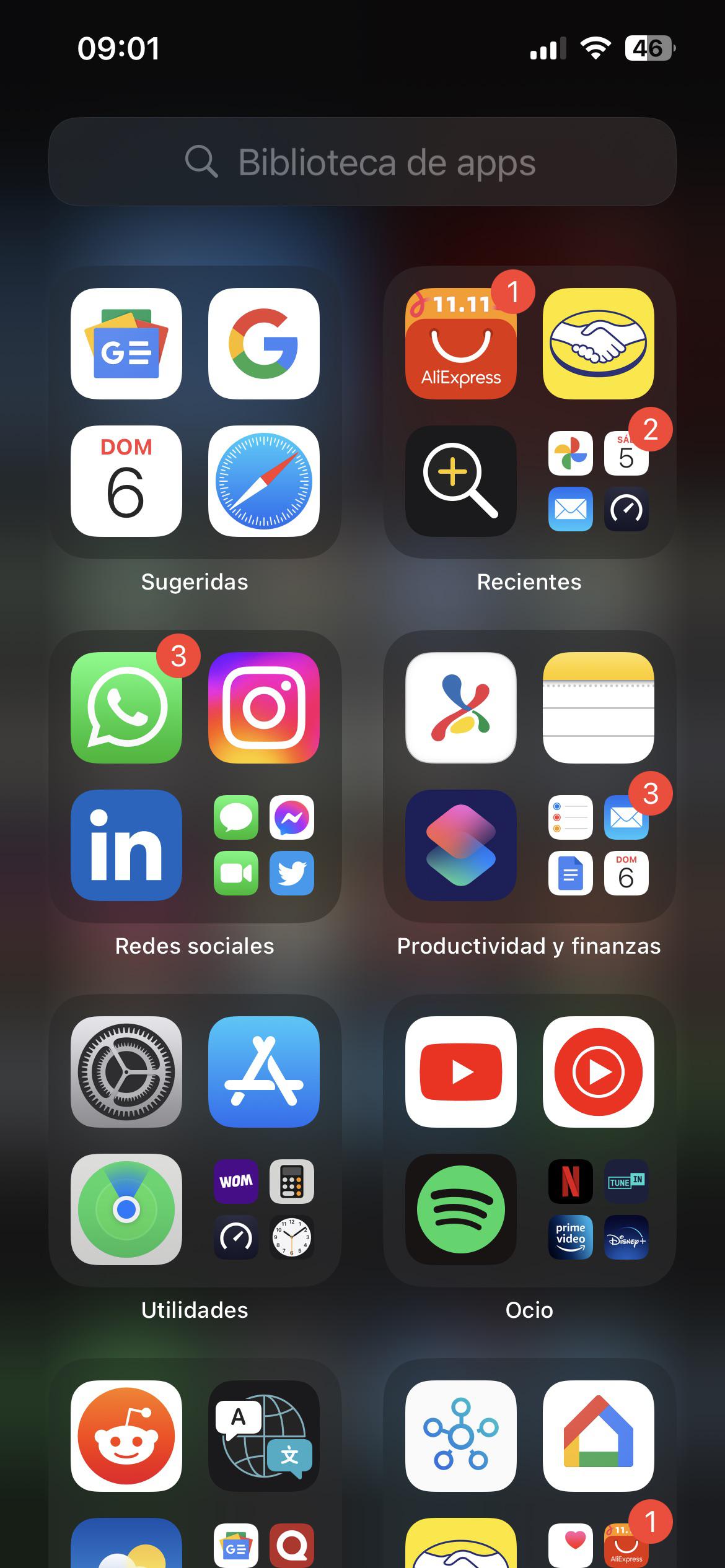Launch YouTube Music
The height and width of the screenshot is (1568, 725).
click(x=599, y=1071)
